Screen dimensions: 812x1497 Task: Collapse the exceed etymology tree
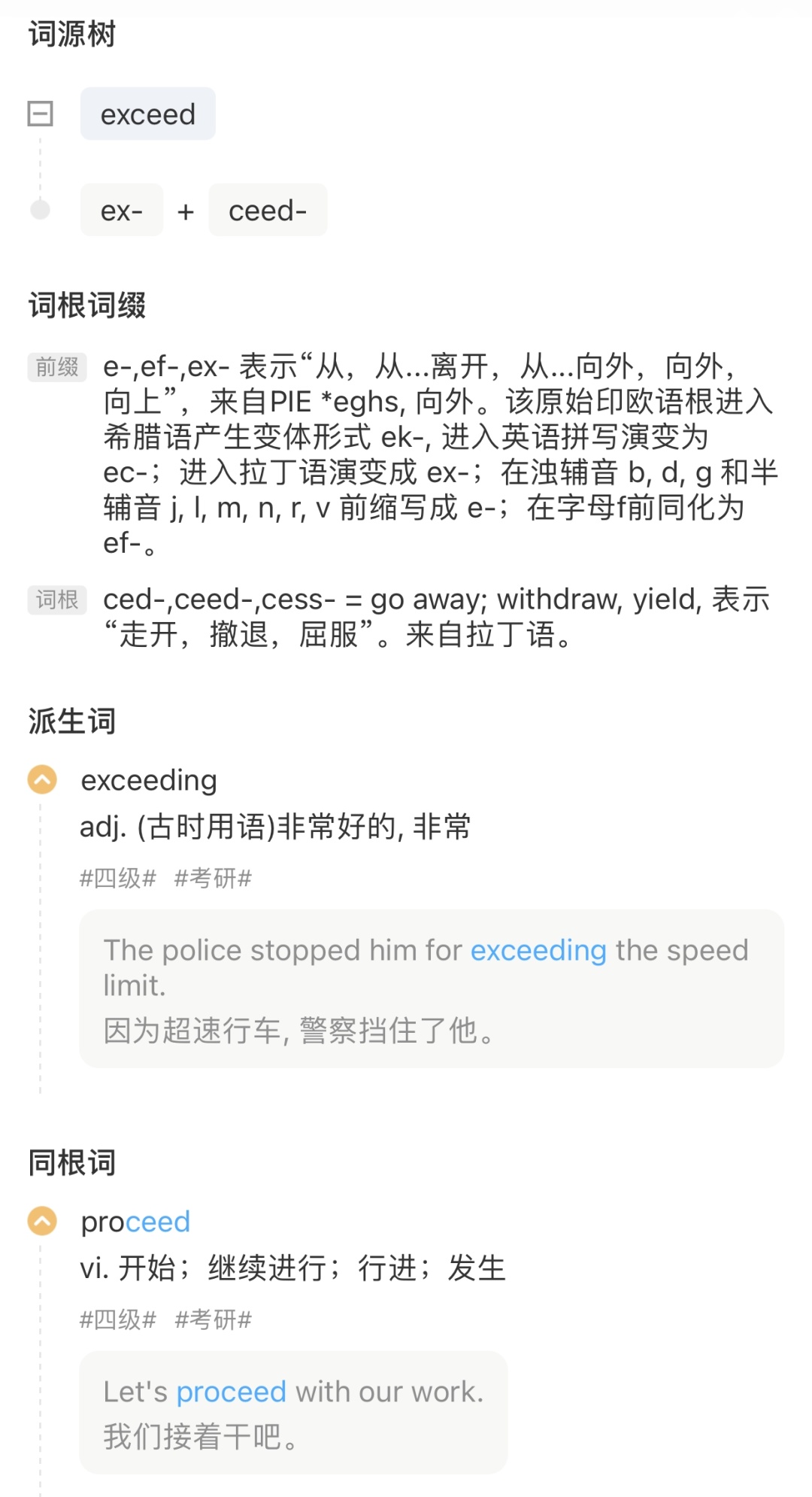40,114
